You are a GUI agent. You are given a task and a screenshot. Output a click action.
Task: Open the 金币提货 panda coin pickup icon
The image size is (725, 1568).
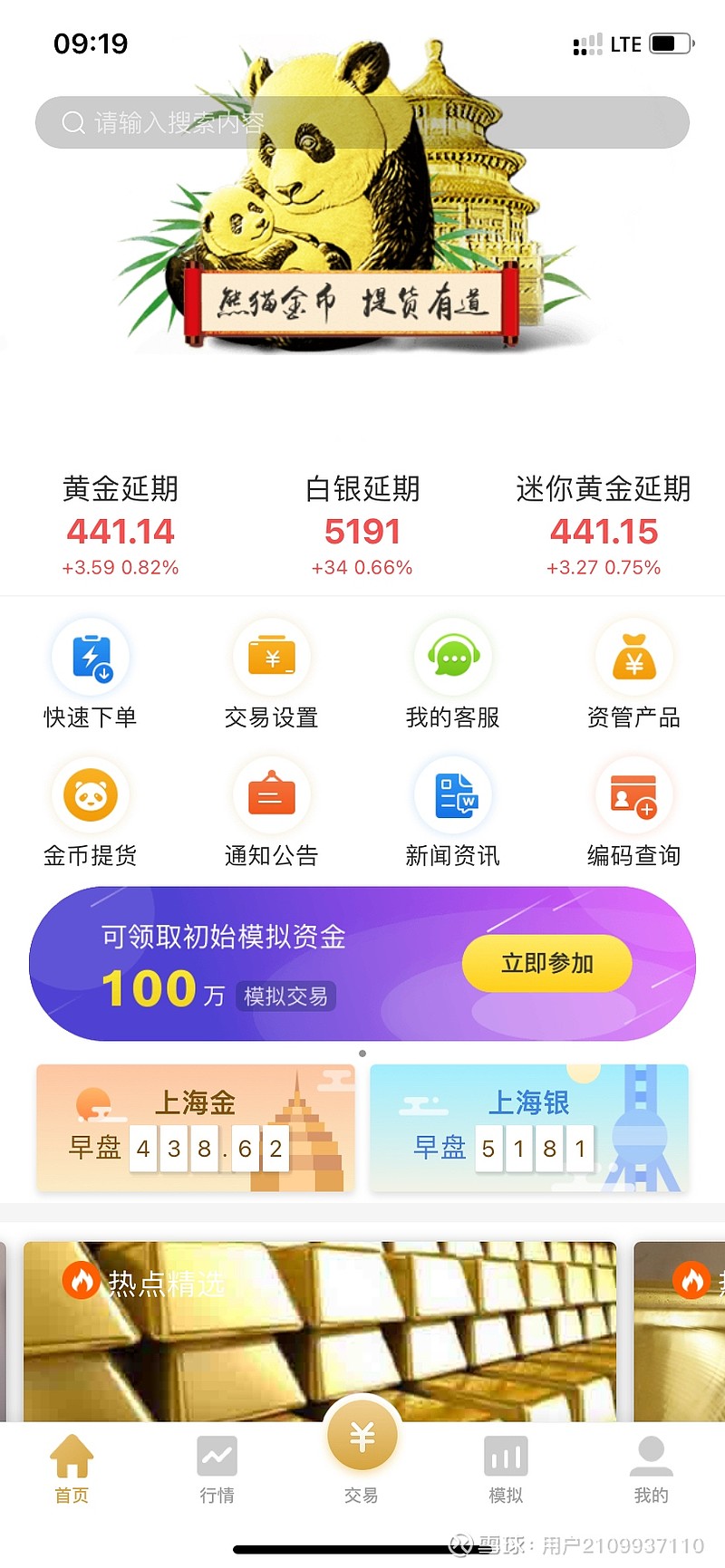pos(90,809)
